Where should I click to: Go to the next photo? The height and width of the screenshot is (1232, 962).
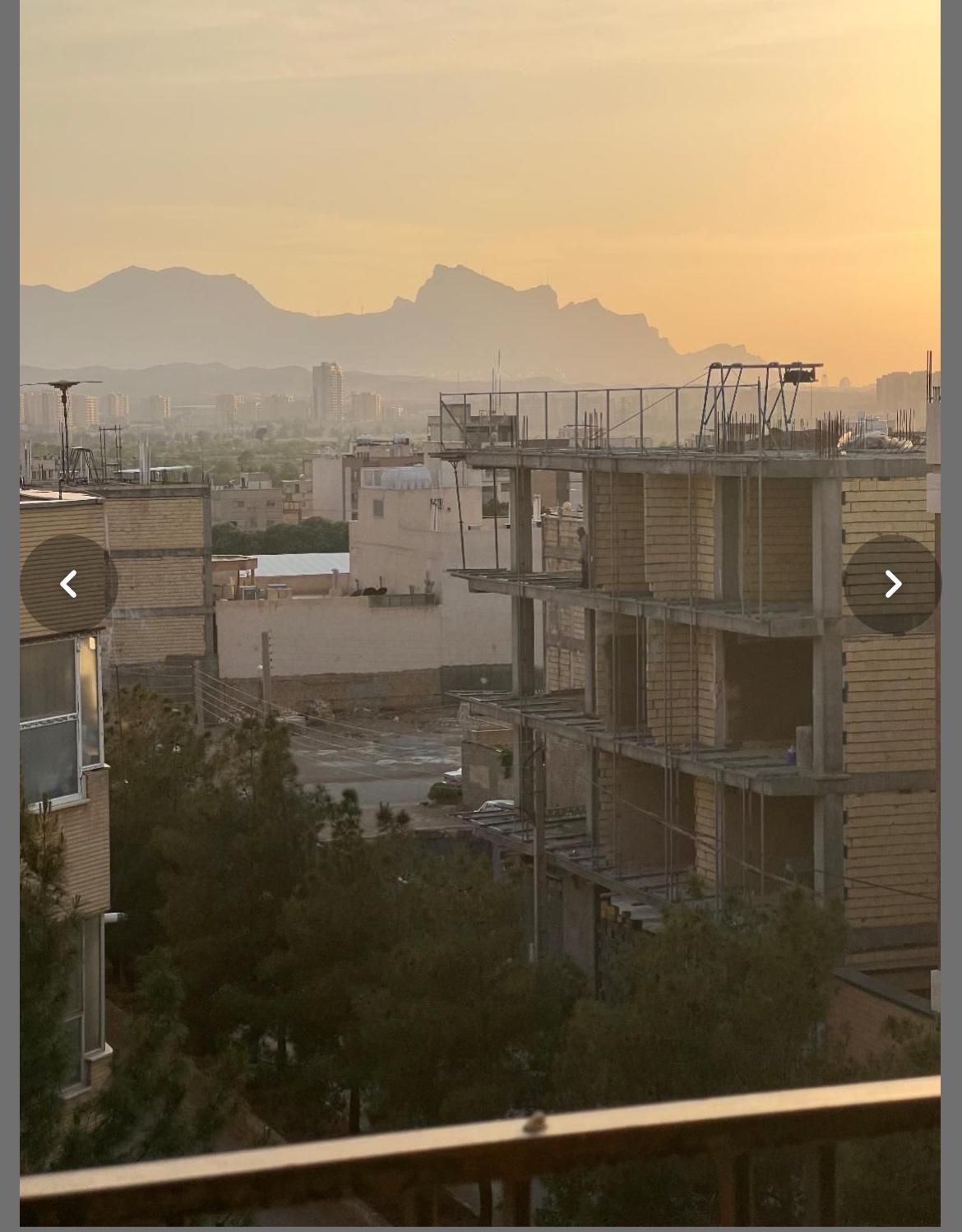(892, 584)
